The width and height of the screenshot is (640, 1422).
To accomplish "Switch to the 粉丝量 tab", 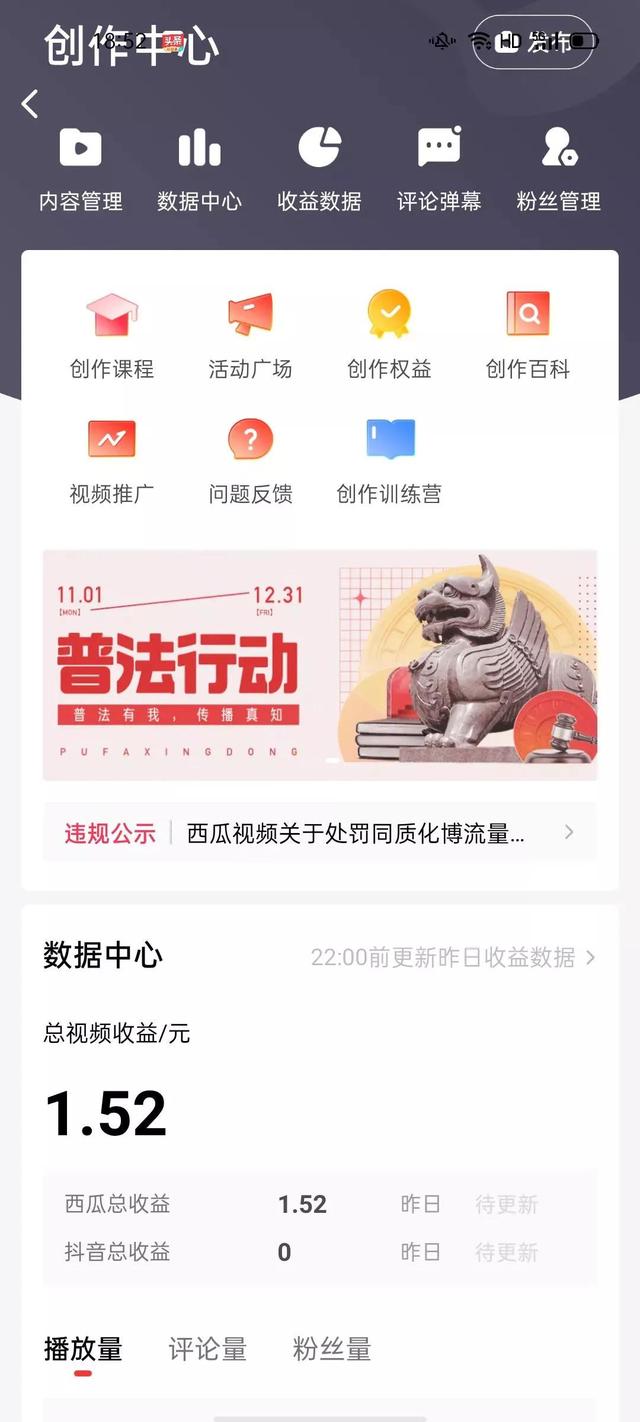I will tap(332, 1349).
